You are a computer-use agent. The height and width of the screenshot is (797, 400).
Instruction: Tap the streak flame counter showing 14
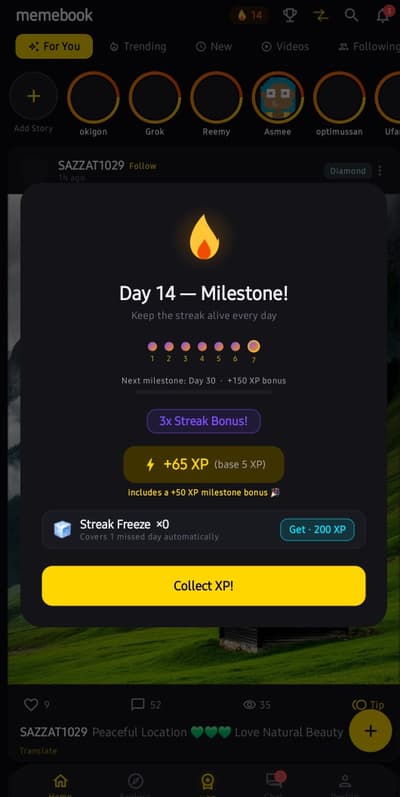pyautogui.click(x=250, y=15)
